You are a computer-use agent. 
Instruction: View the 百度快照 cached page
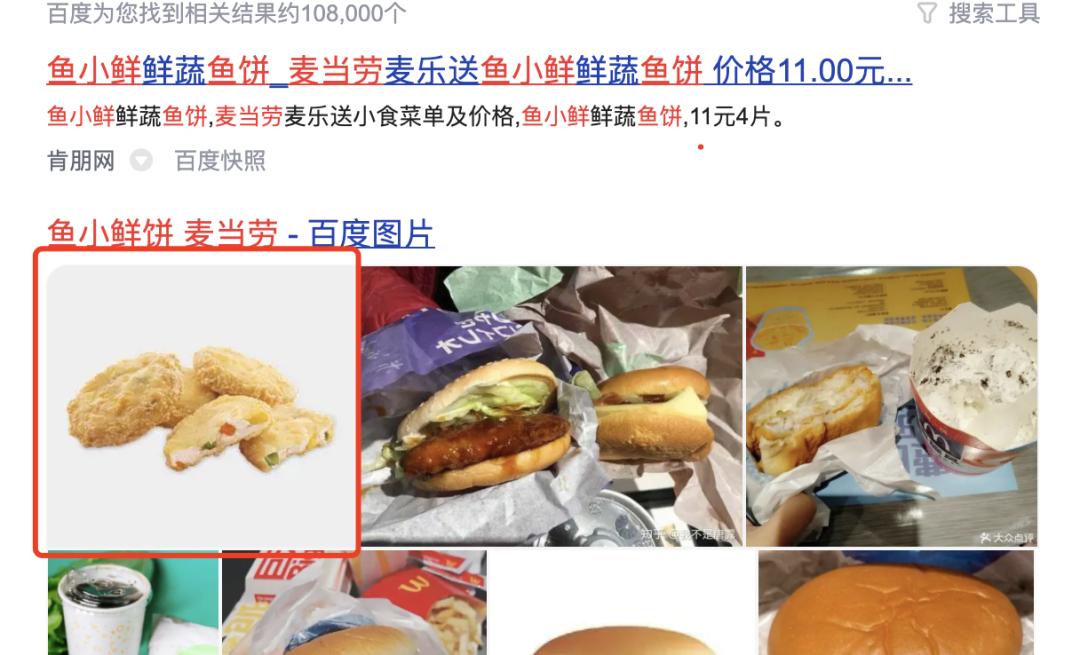[x=220, y=161]
